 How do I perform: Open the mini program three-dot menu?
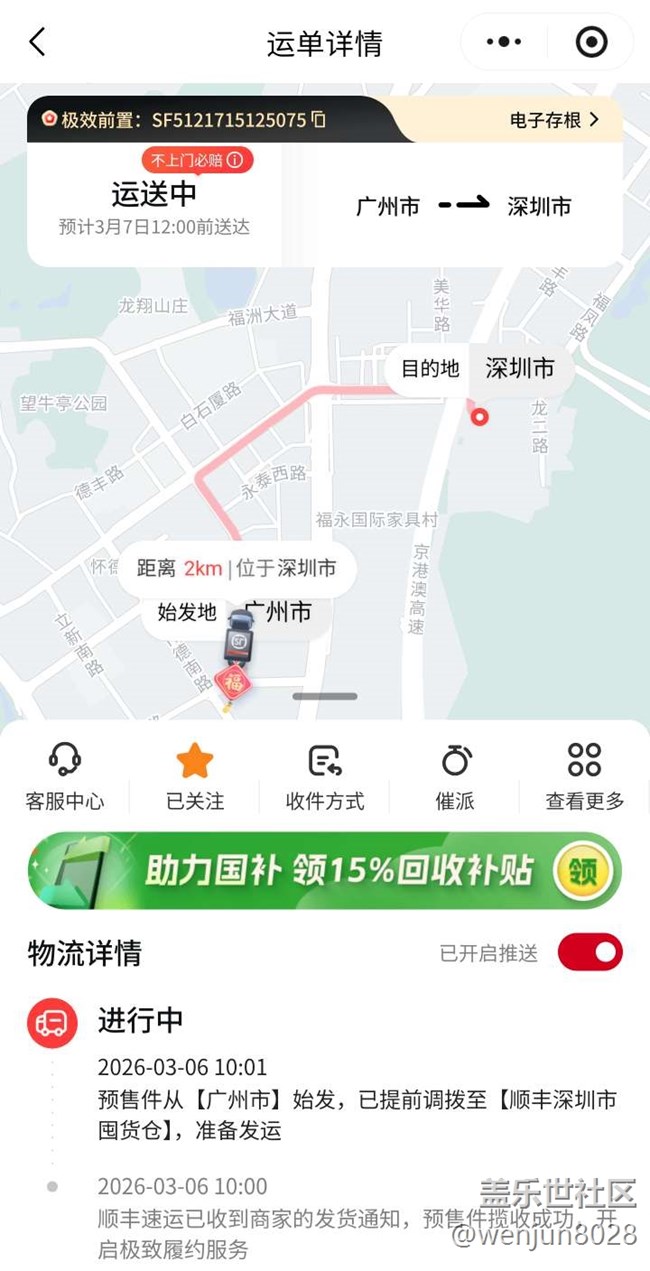coord(504,42)
